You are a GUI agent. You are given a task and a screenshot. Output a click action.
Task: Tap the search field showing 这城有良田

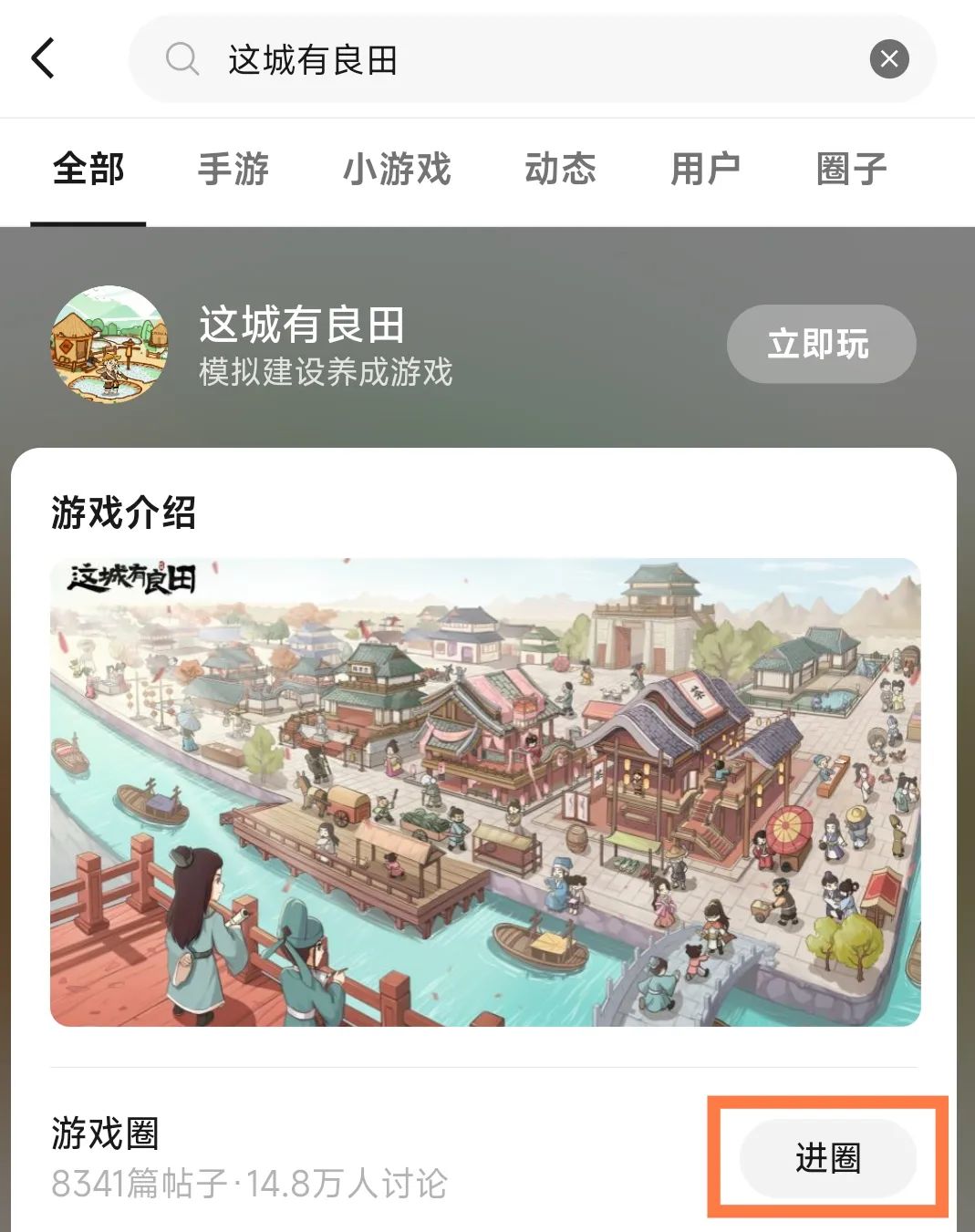511,60
